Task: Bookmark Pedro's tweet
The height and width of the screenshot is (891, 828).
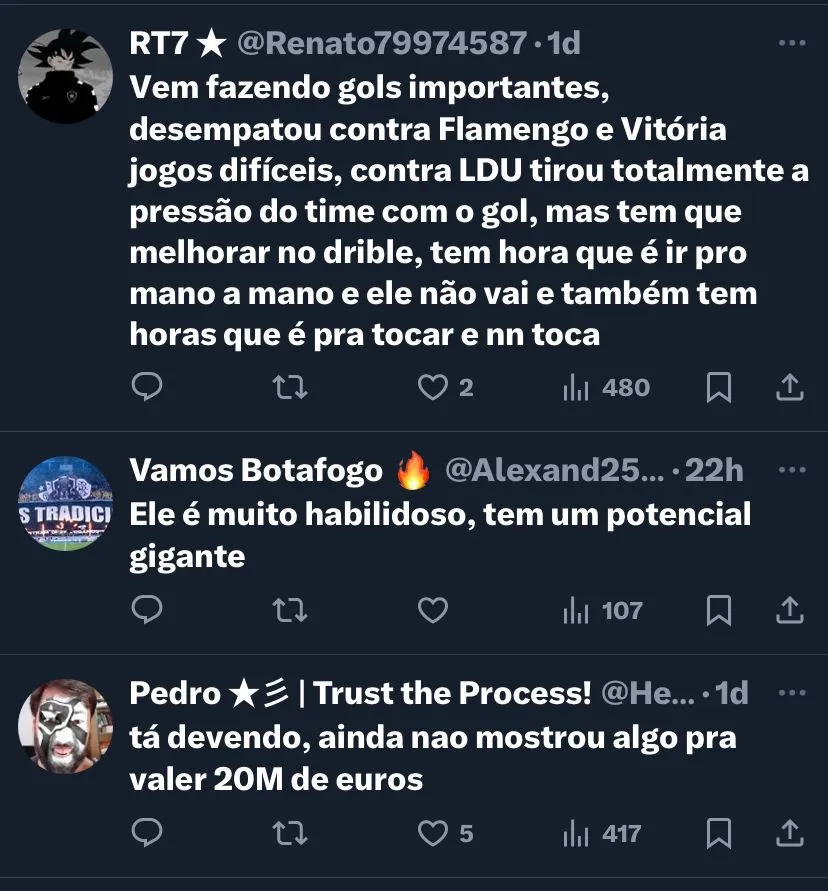Action: tap(718, 833)
